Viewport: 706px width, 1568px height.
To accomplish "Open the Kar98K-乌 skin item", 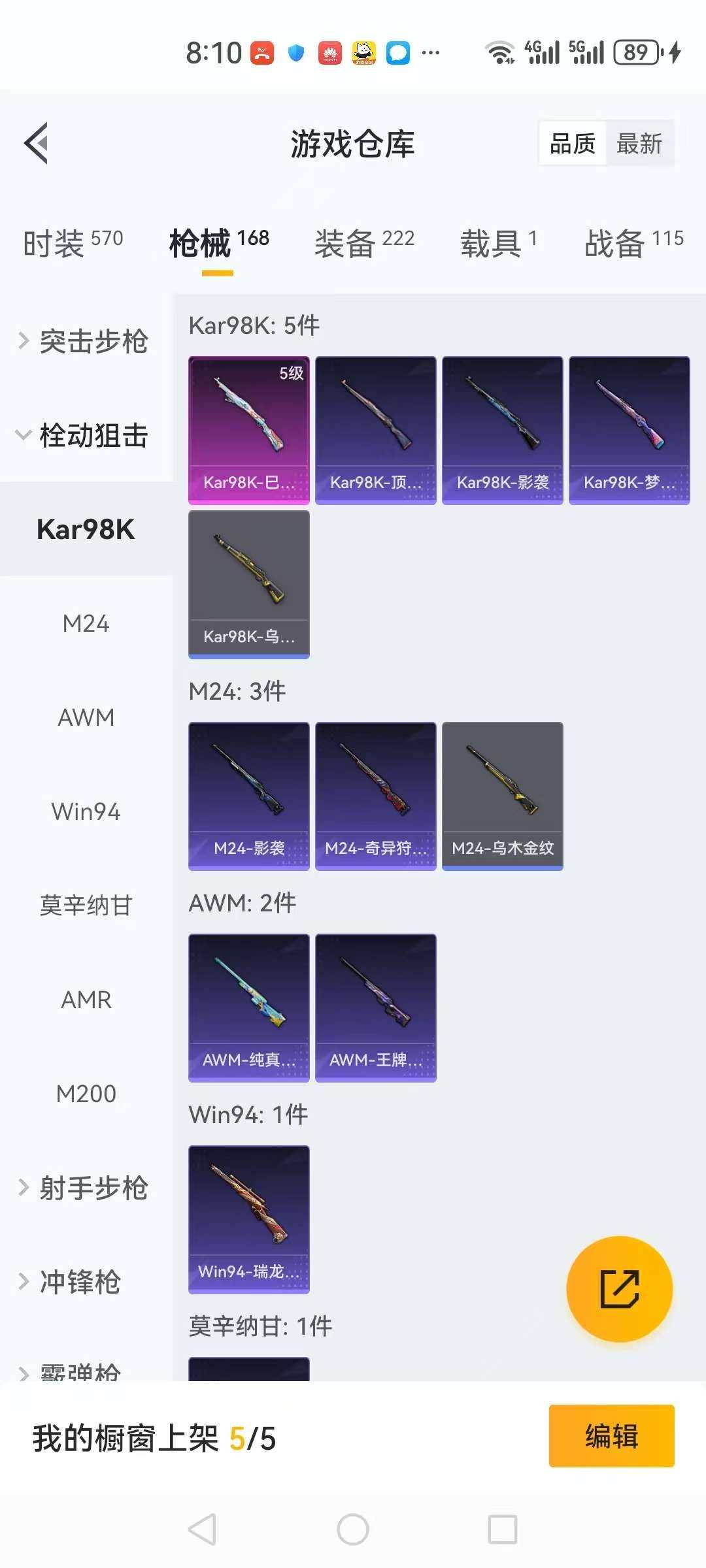I will pos(248,585).
